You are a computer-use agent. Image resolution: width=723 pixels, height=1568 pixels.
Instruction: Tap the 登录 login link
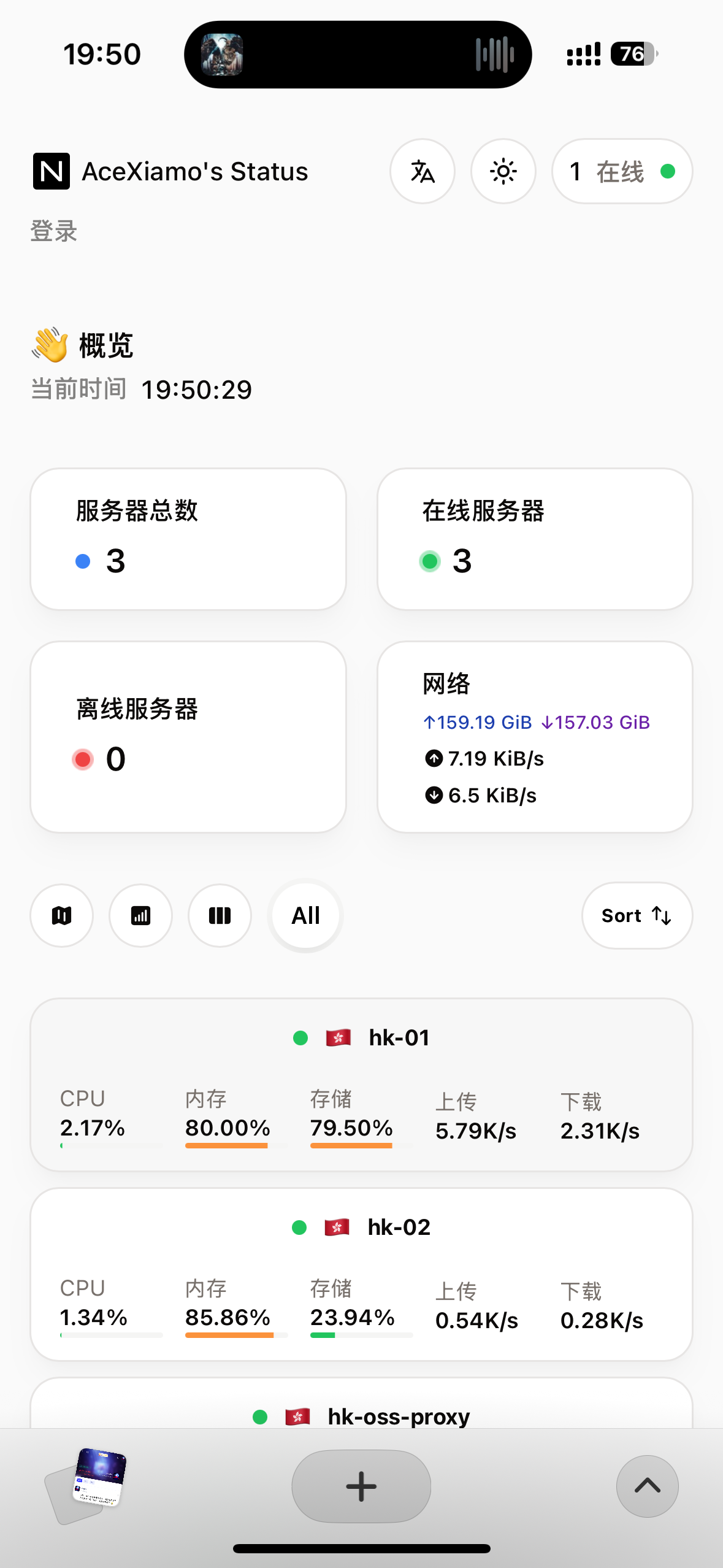[54, 231]
